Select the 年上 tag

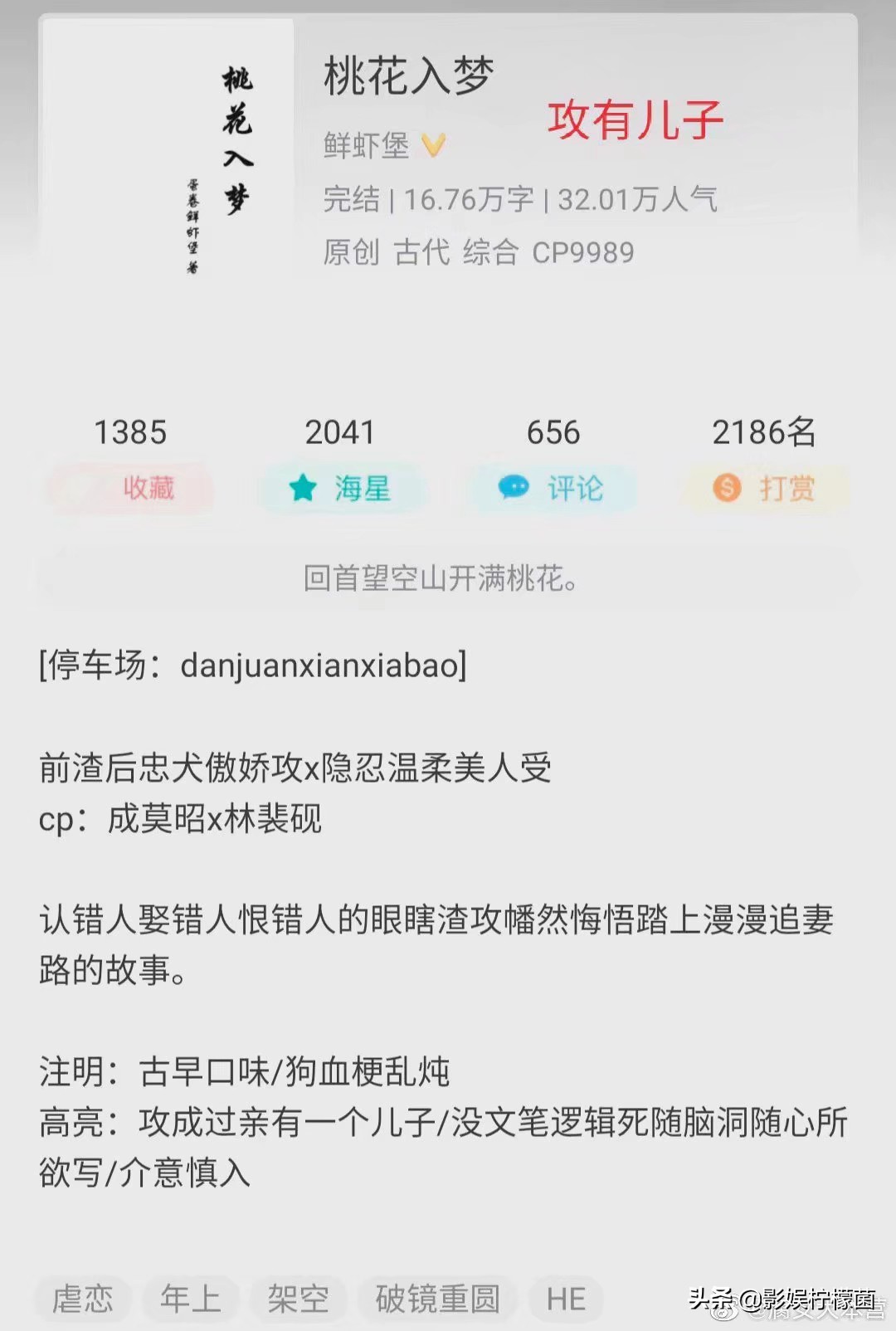coord(191,1299)
